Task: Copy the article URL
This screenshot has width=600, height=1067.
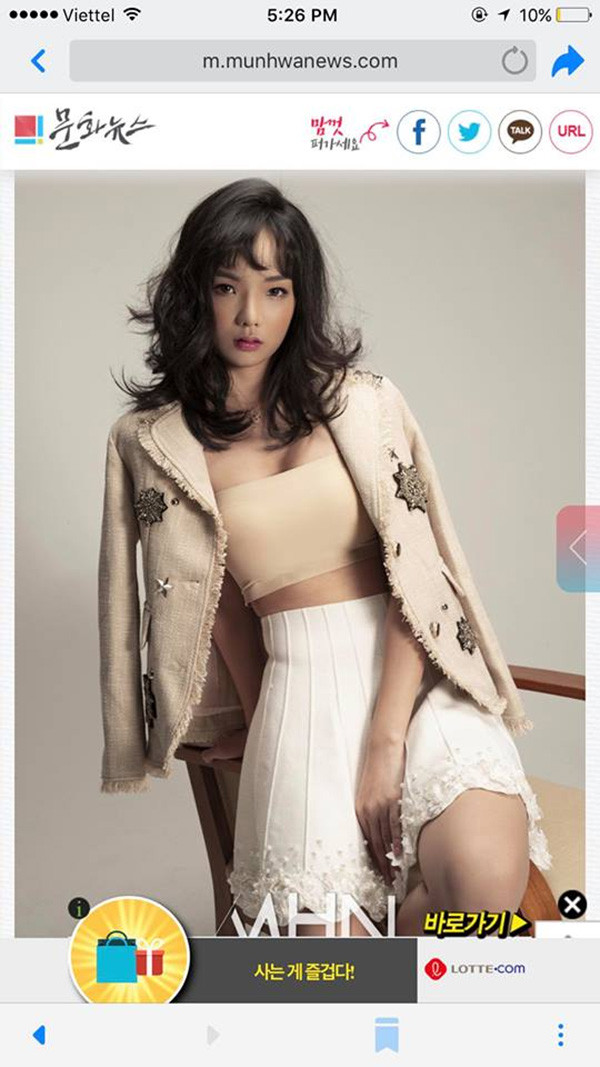Action: [570, 132]
